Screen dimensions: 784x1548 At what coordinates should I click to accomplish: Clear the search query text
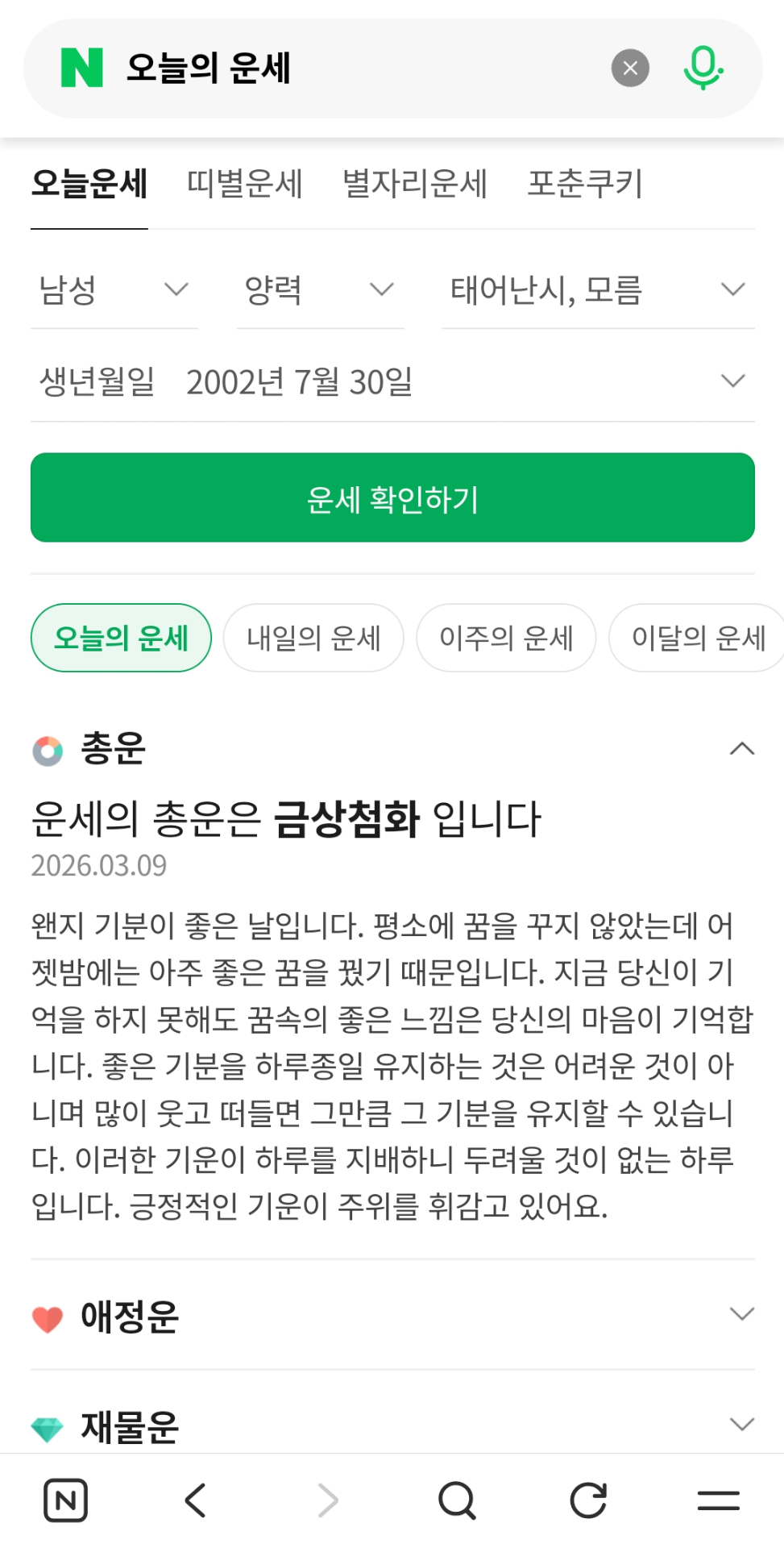point(630,69)
